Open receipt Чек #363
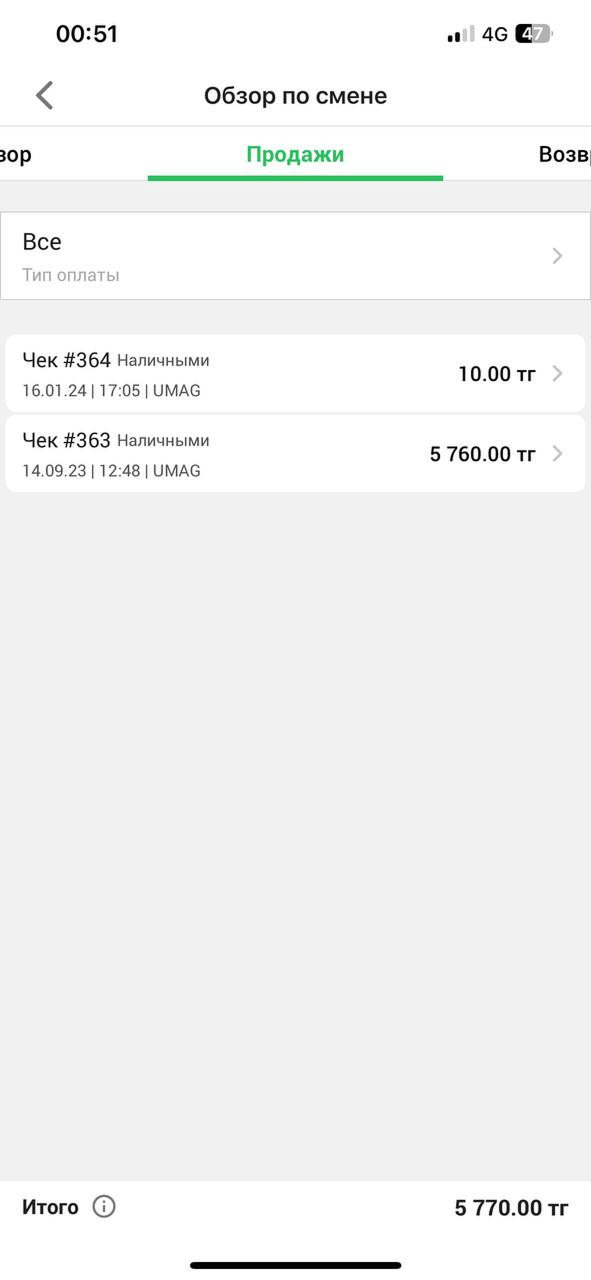The height and width of the screenshot is (1280, 591). (x=295, y=453)
